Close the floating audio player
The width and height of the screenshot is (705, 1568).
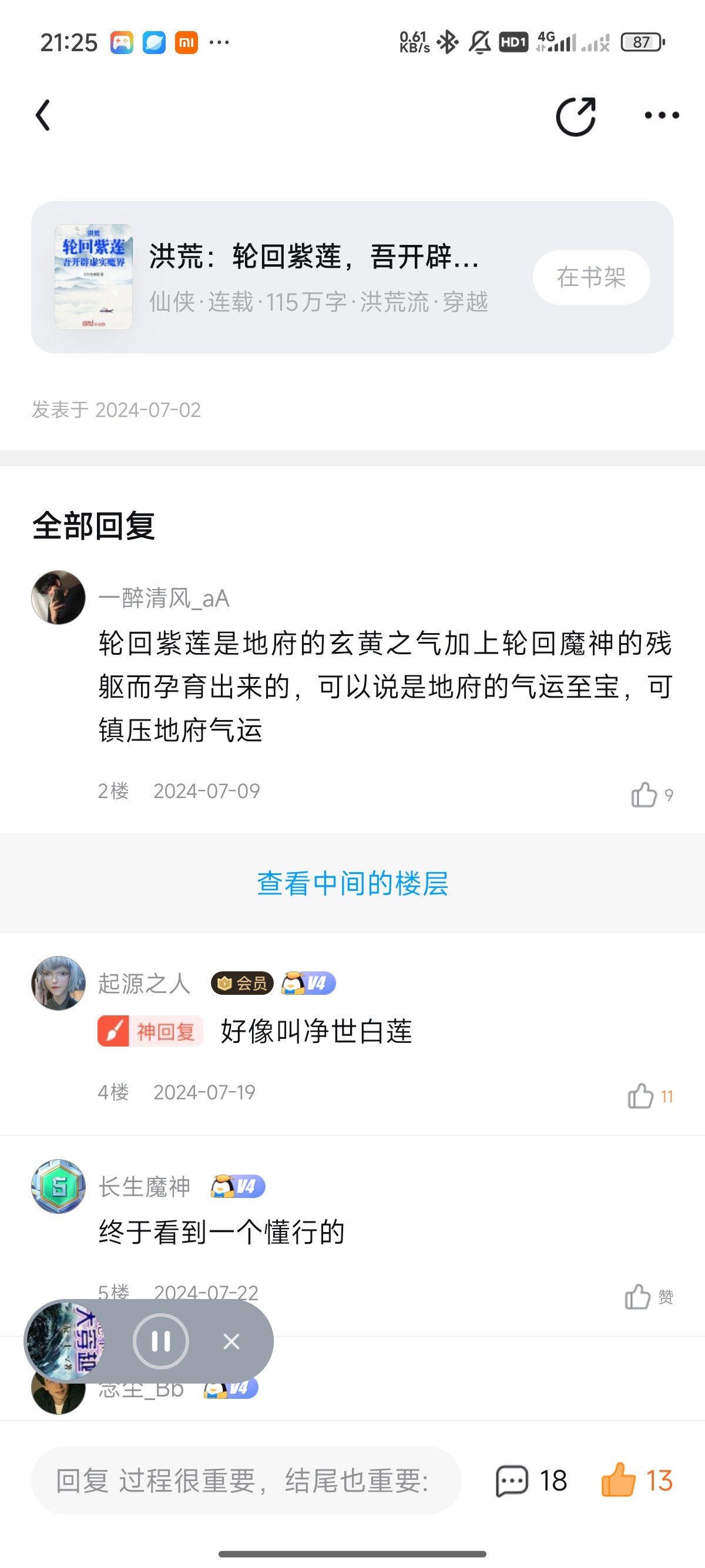coord(231,1341)
